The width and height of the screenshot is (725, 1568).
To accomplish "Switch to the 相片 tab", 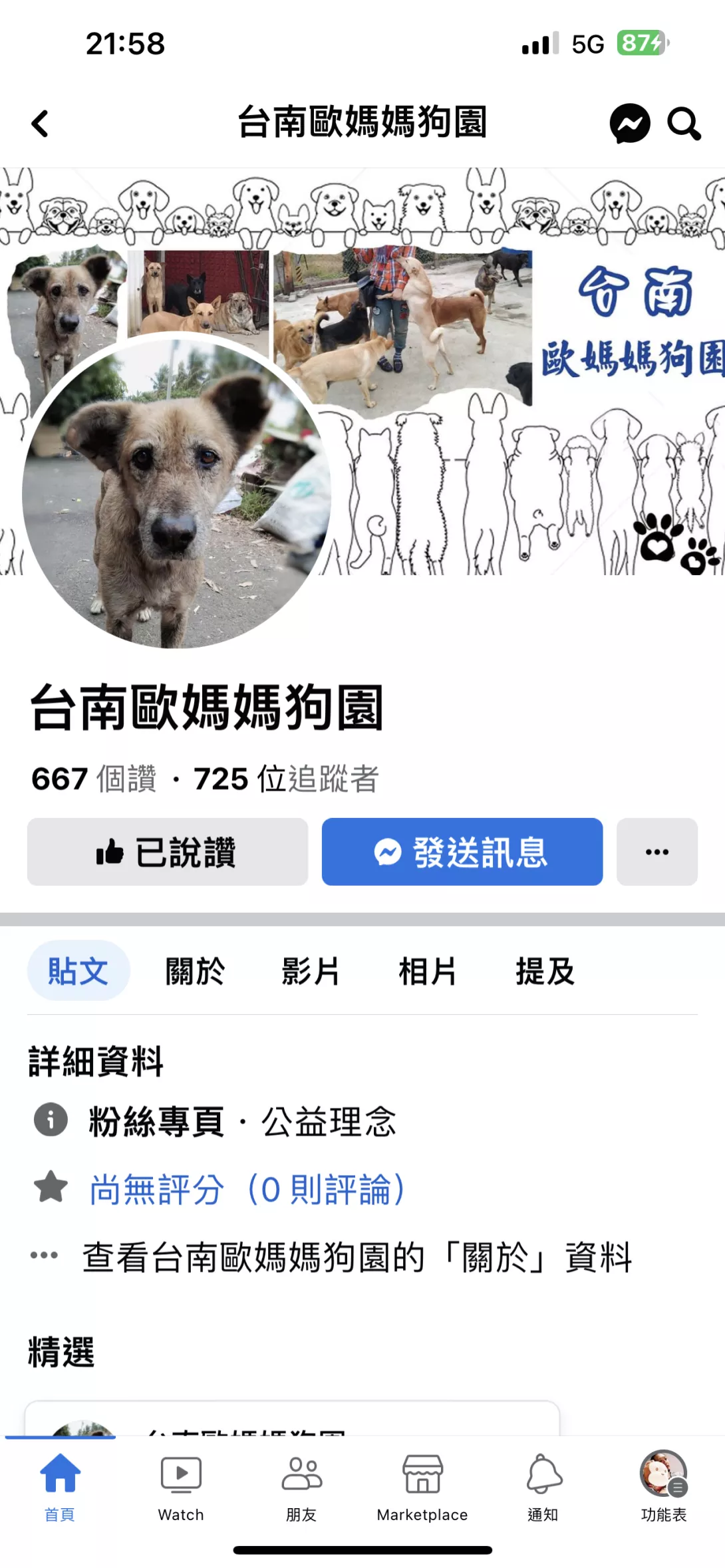I will [x=427, y=971].
